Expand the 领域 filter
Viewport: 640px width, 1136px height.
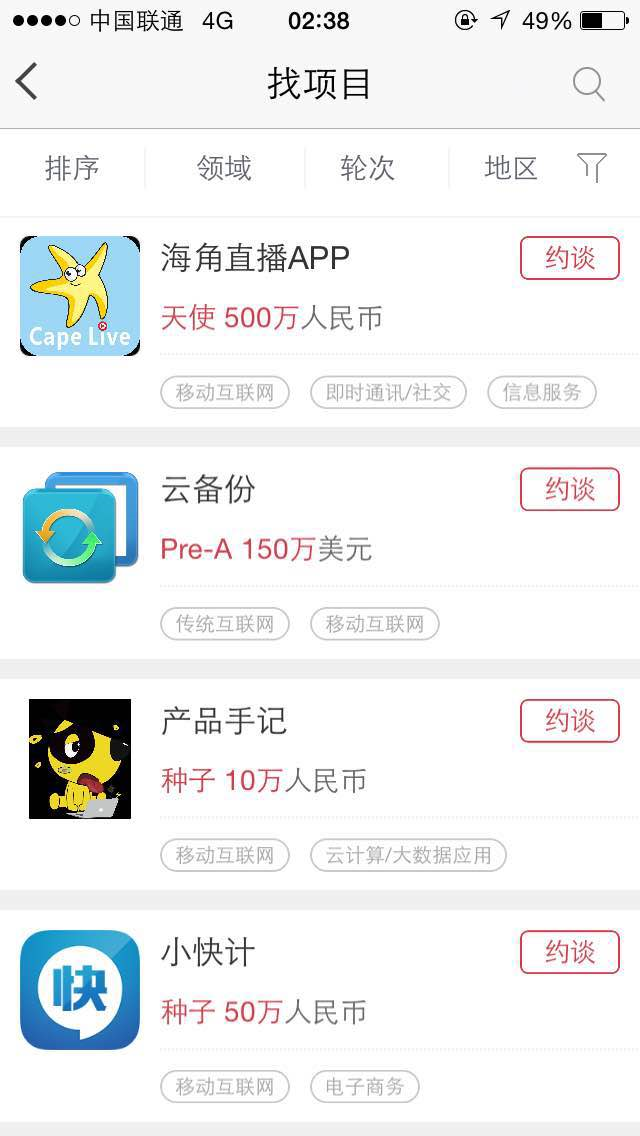(x=224, y=168)
